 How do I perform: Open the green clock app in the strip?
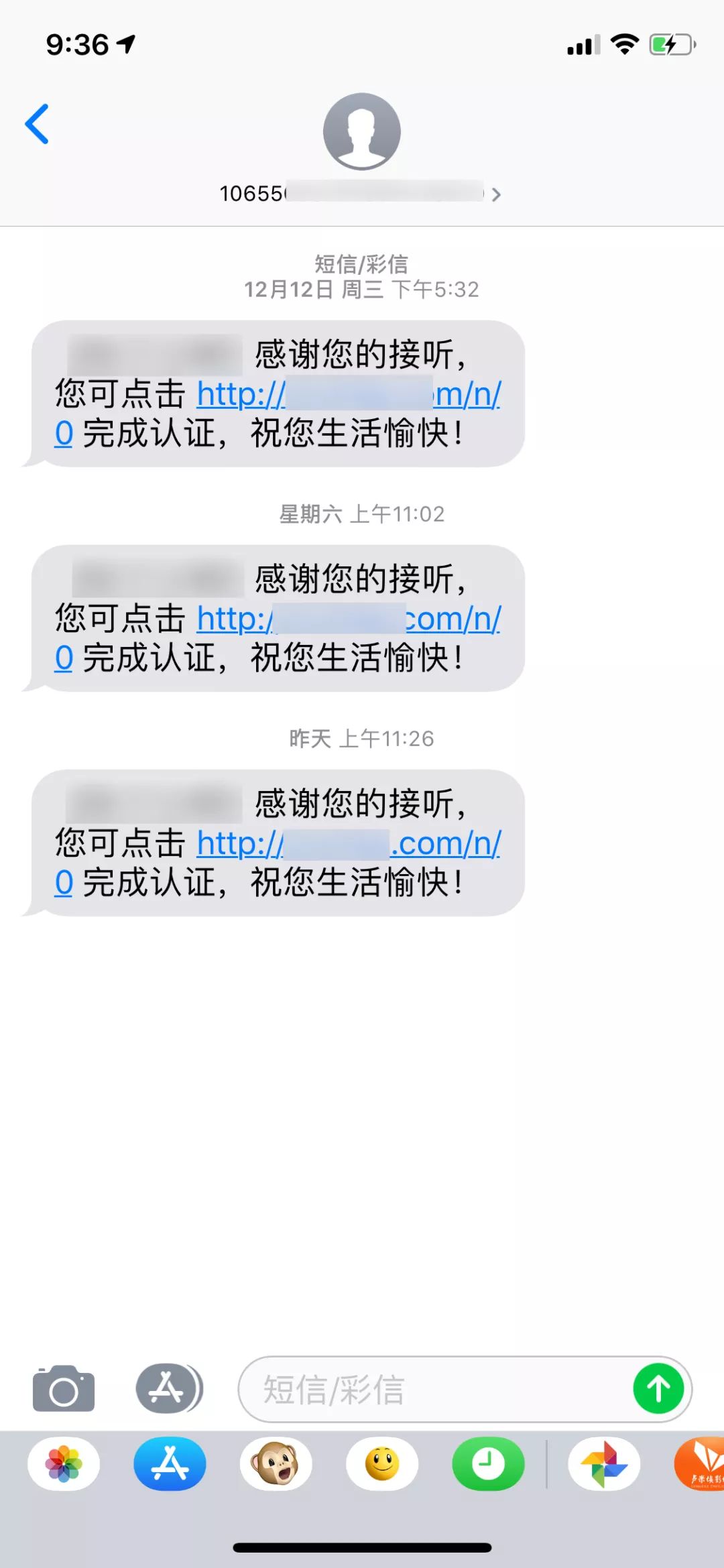pyautogui.click(x=488, y=1463)
